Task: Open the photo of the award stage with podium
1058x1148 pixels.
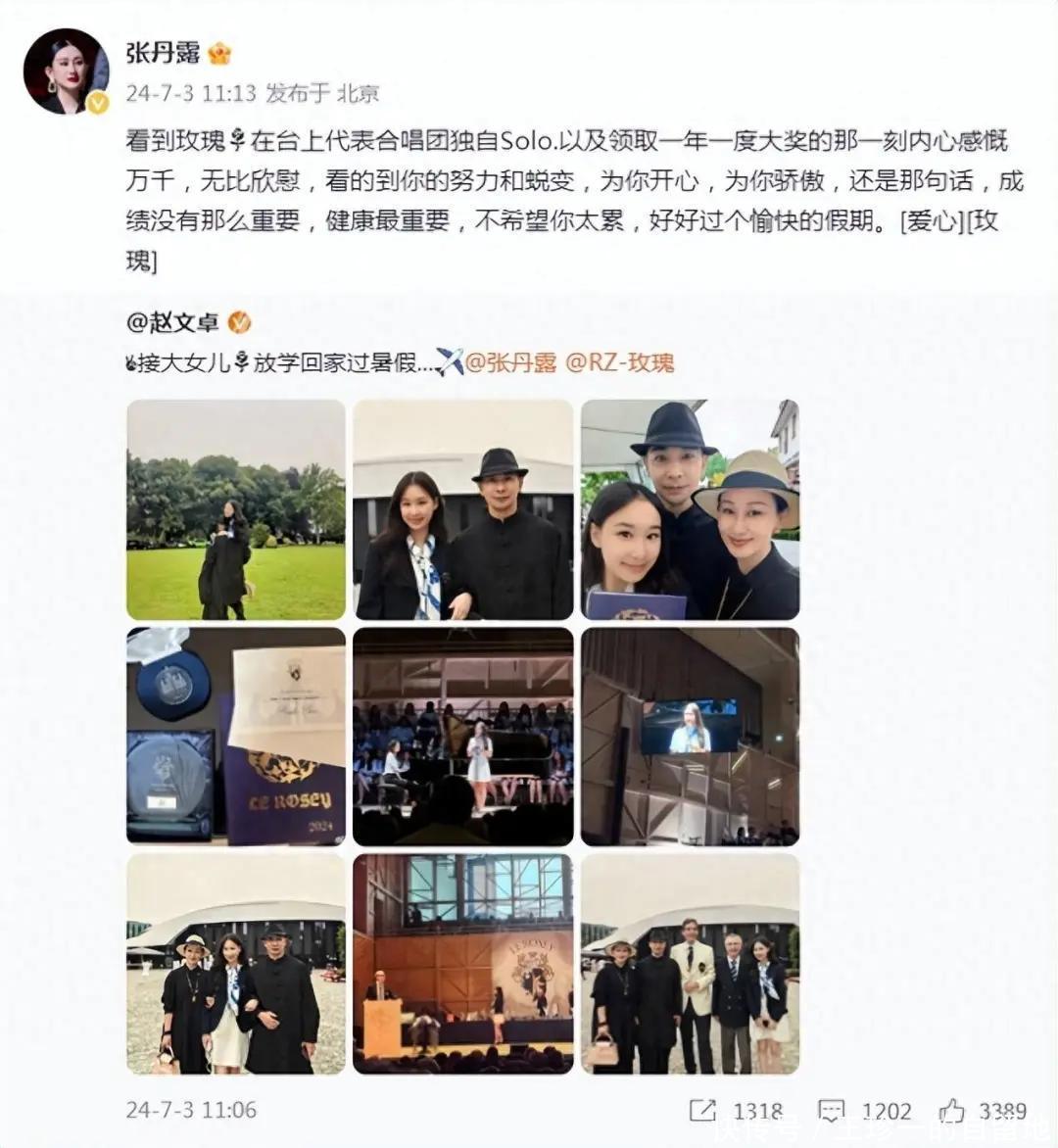Action: (x=463, y=964)
